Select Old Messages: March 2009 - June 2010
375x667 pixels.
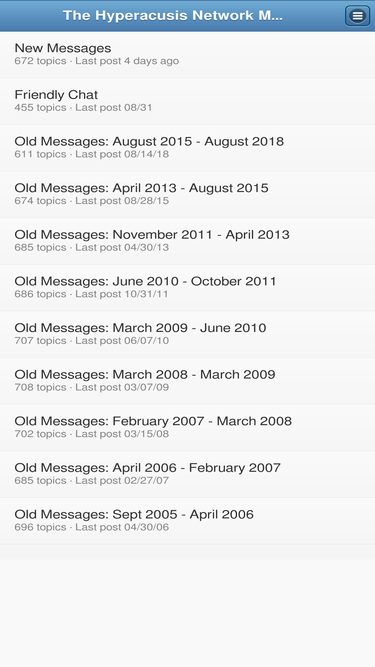[188, 335]
